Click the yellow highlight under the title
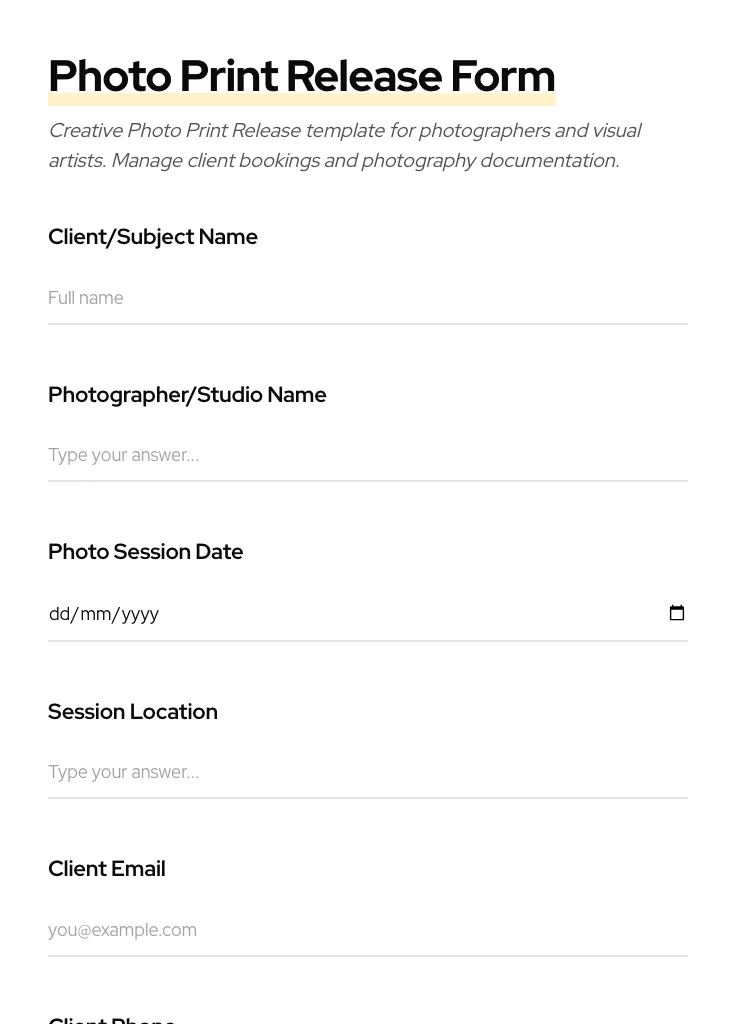The image size is (736, 1024). click(301, 98)
